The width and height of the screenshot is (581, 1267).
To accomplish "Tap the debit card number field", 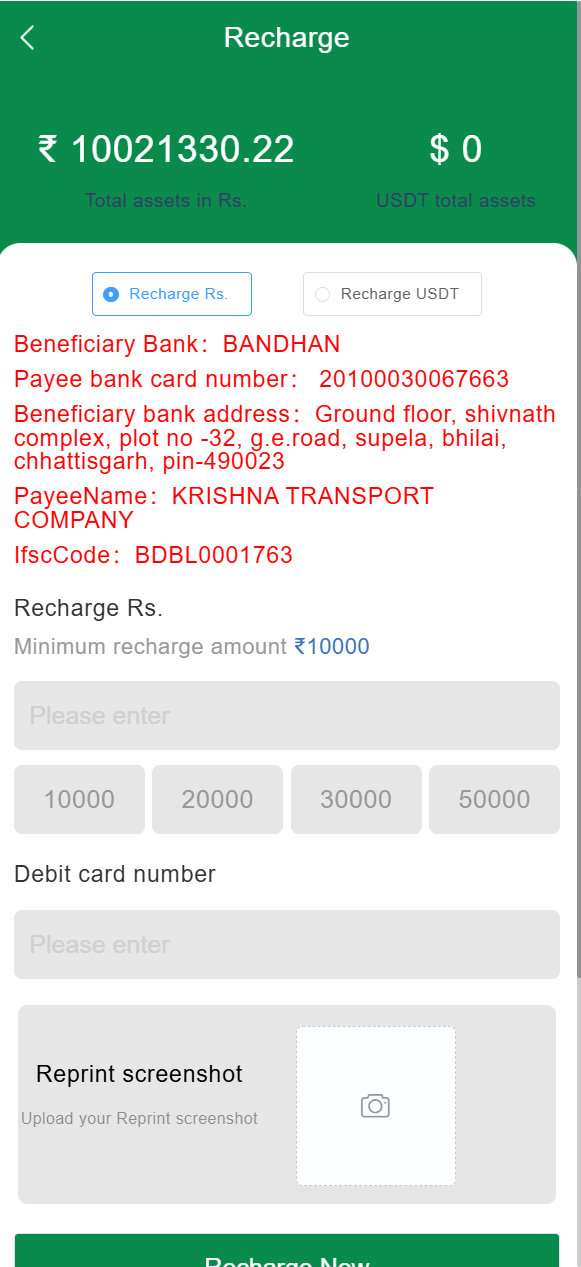I will (x=287, y=944).
